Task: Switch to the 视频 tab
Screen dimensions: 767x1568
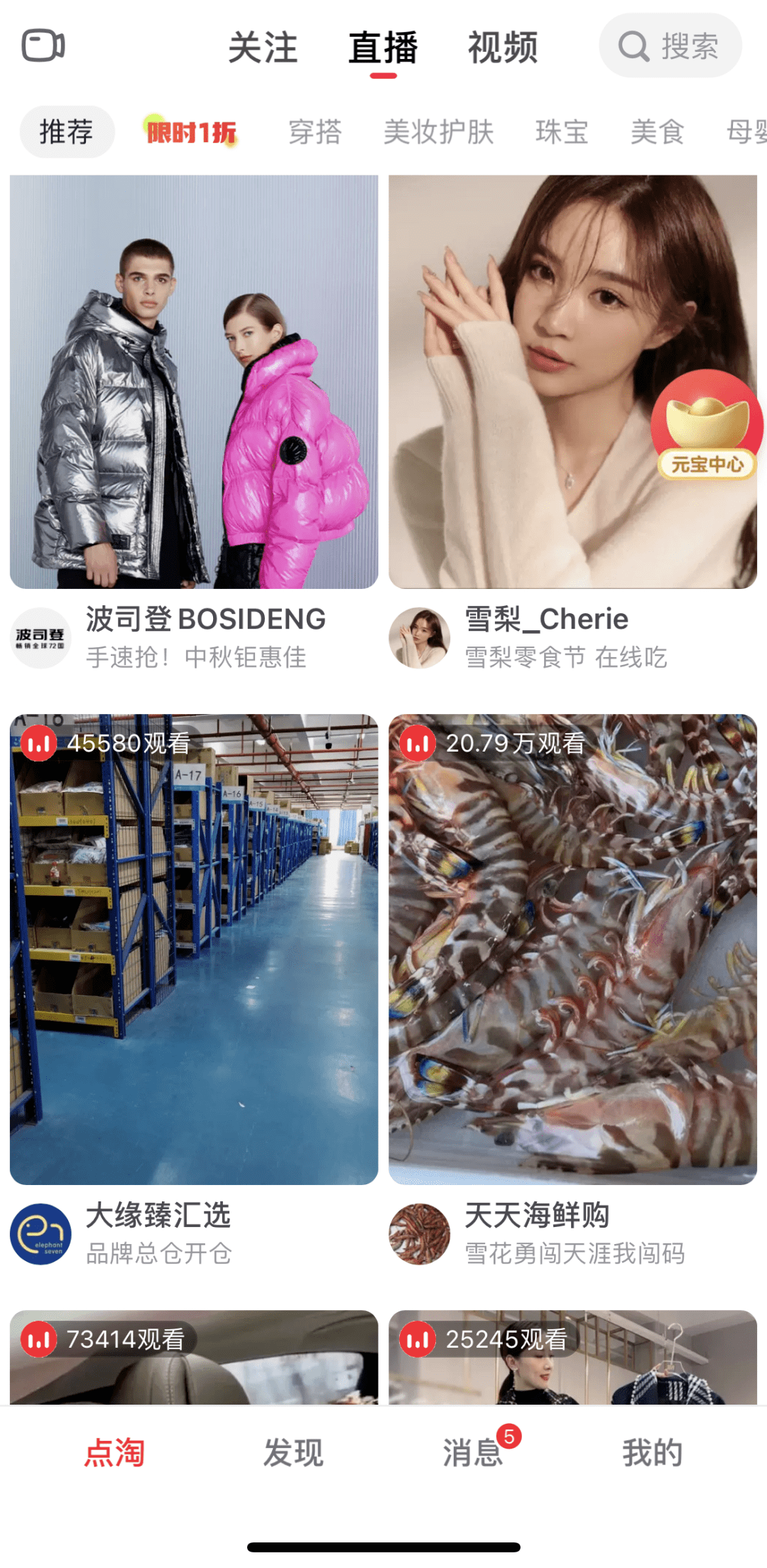Action: pos(503,48)
